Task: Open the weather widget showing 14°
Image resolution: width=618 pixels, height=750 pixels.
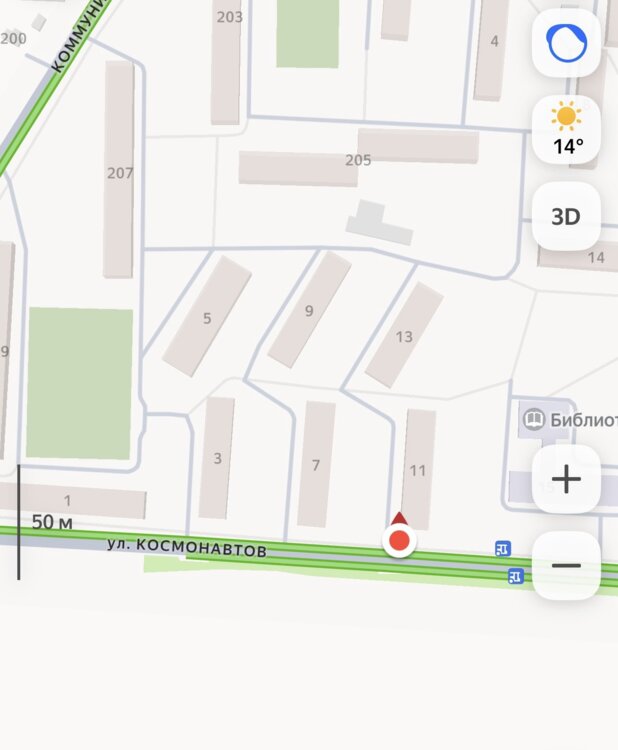Action: pyautogui.click(x=566, y=129)
